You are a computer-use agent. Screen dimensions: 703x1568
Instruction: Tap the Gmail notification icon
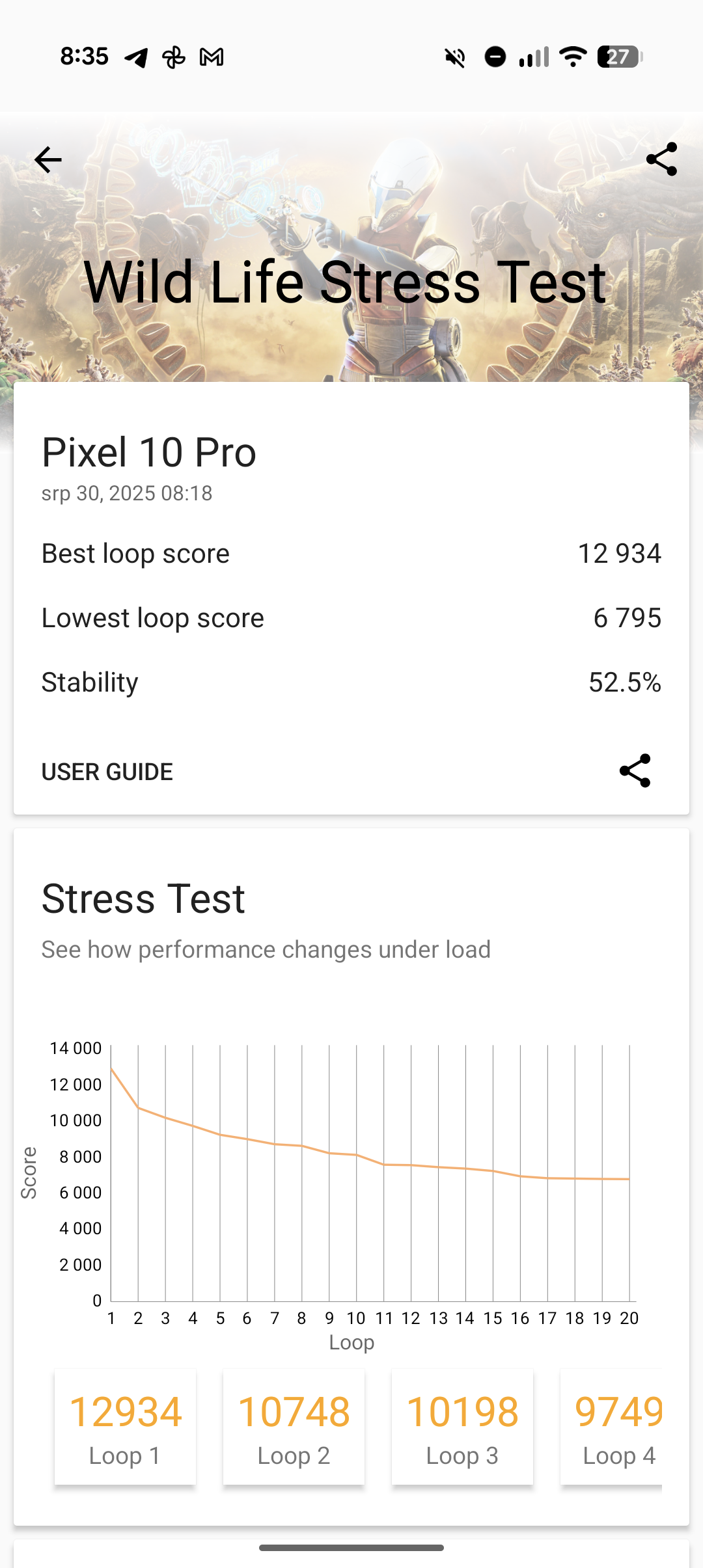tap(210, 57)
